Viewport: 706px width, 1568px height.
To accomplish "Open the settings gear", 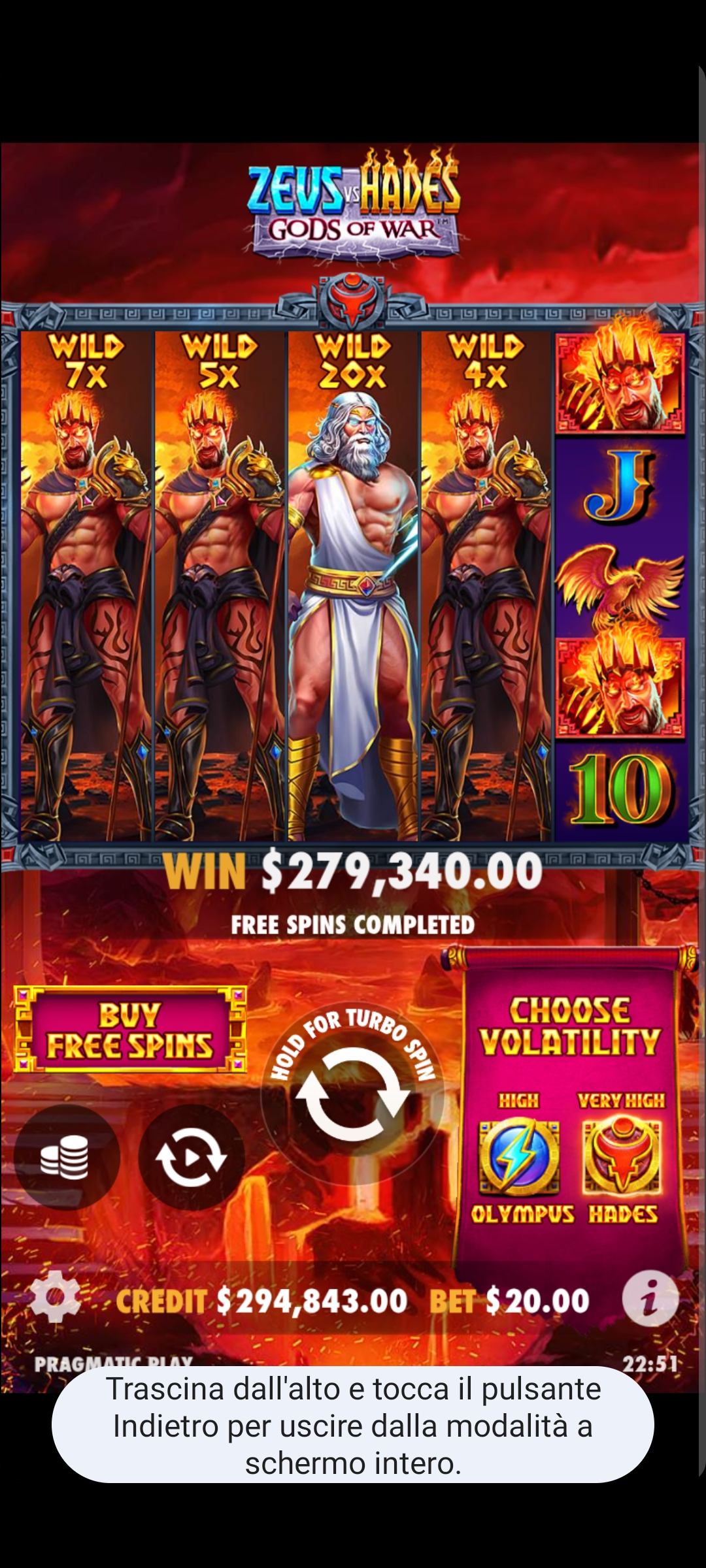I will click(56, 1298).
